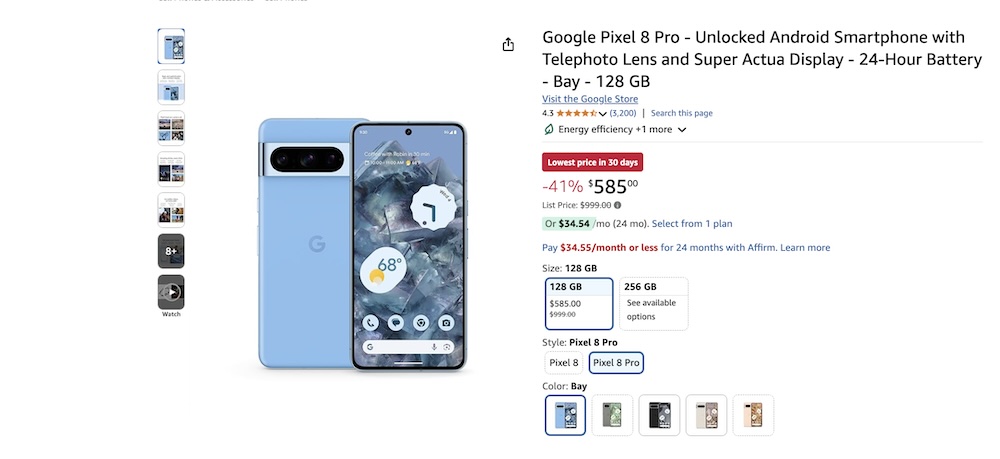Select the green color swatch
The height and width of the screenshot is (459, 1000).
click(x=612, y=415)
